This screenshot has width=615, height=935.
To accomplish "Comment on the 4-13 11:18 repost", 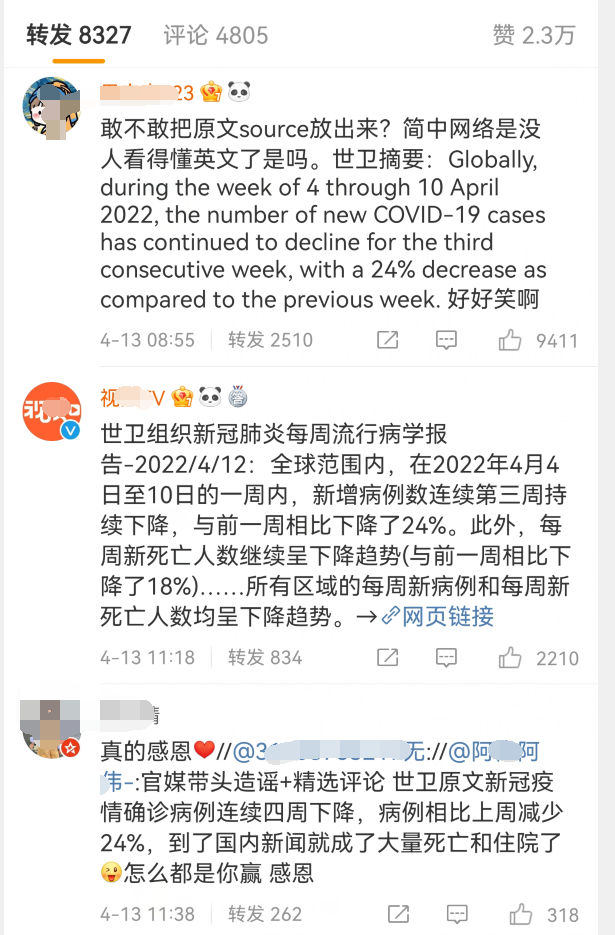I will pyautogui.click(x=446, y=657).
